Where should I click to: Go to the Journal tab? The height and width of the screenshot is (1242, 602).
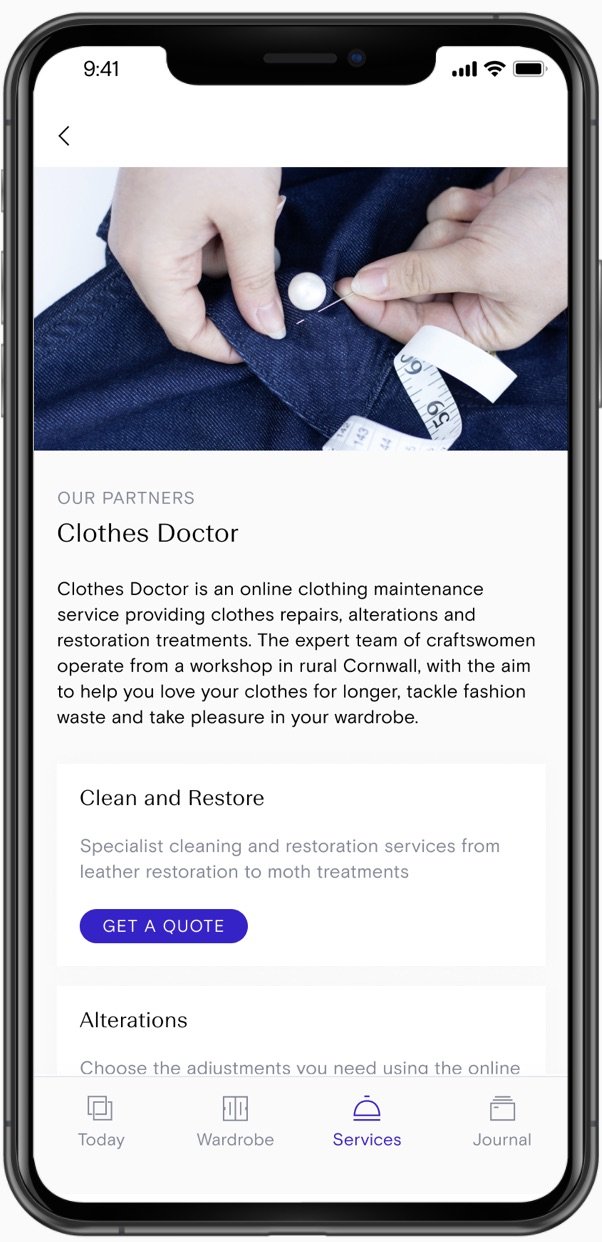click(502, 1121)
